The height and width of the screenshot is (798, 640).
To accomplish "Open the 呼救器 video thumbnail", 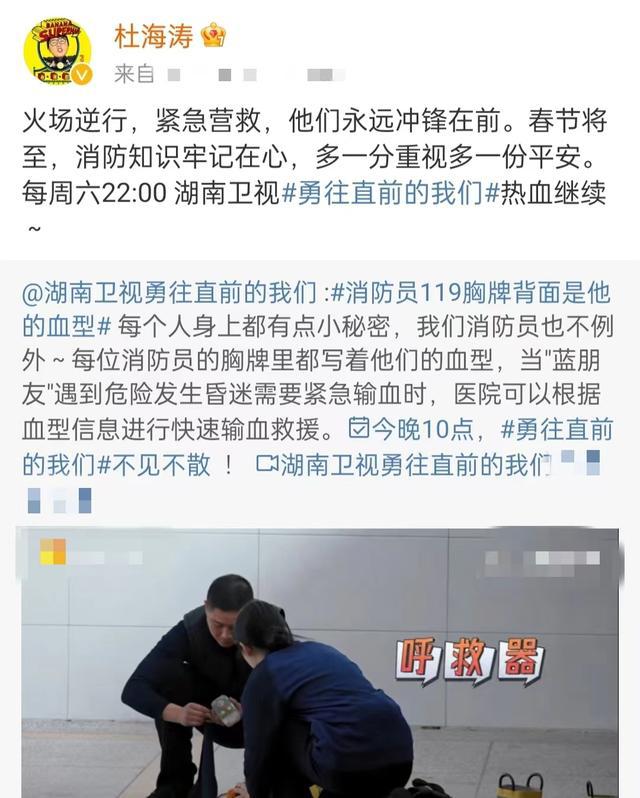I will click(x=320, y=662).
